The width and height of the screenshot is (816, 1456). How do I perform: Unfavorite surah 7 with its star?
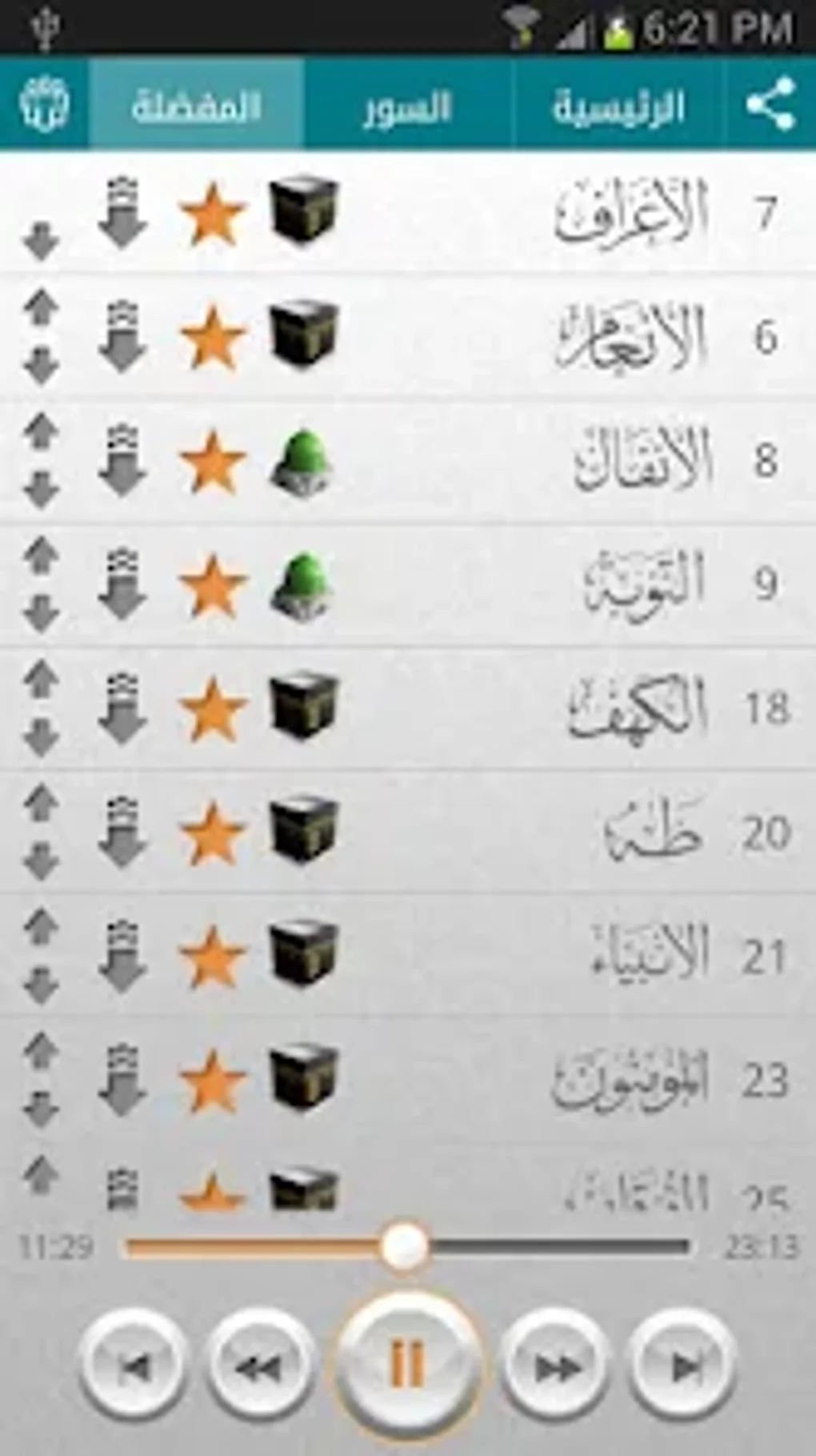point(212,215)
